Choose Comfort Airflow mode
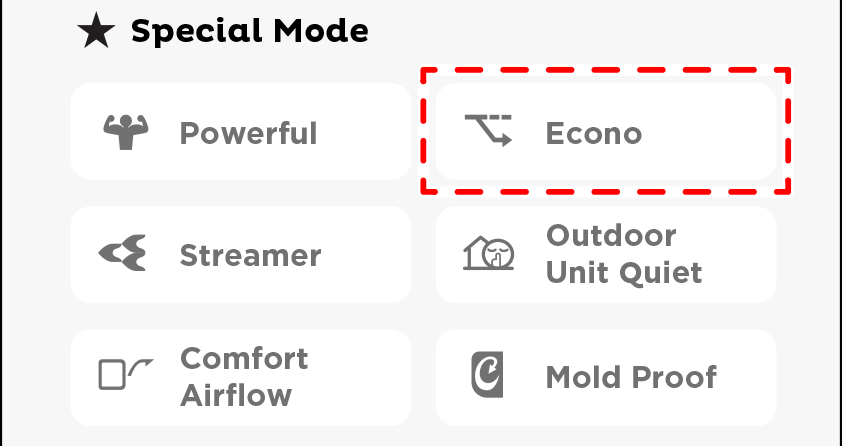Image resolution: width=842 pixels, height=446 pixels. (240, 377)
